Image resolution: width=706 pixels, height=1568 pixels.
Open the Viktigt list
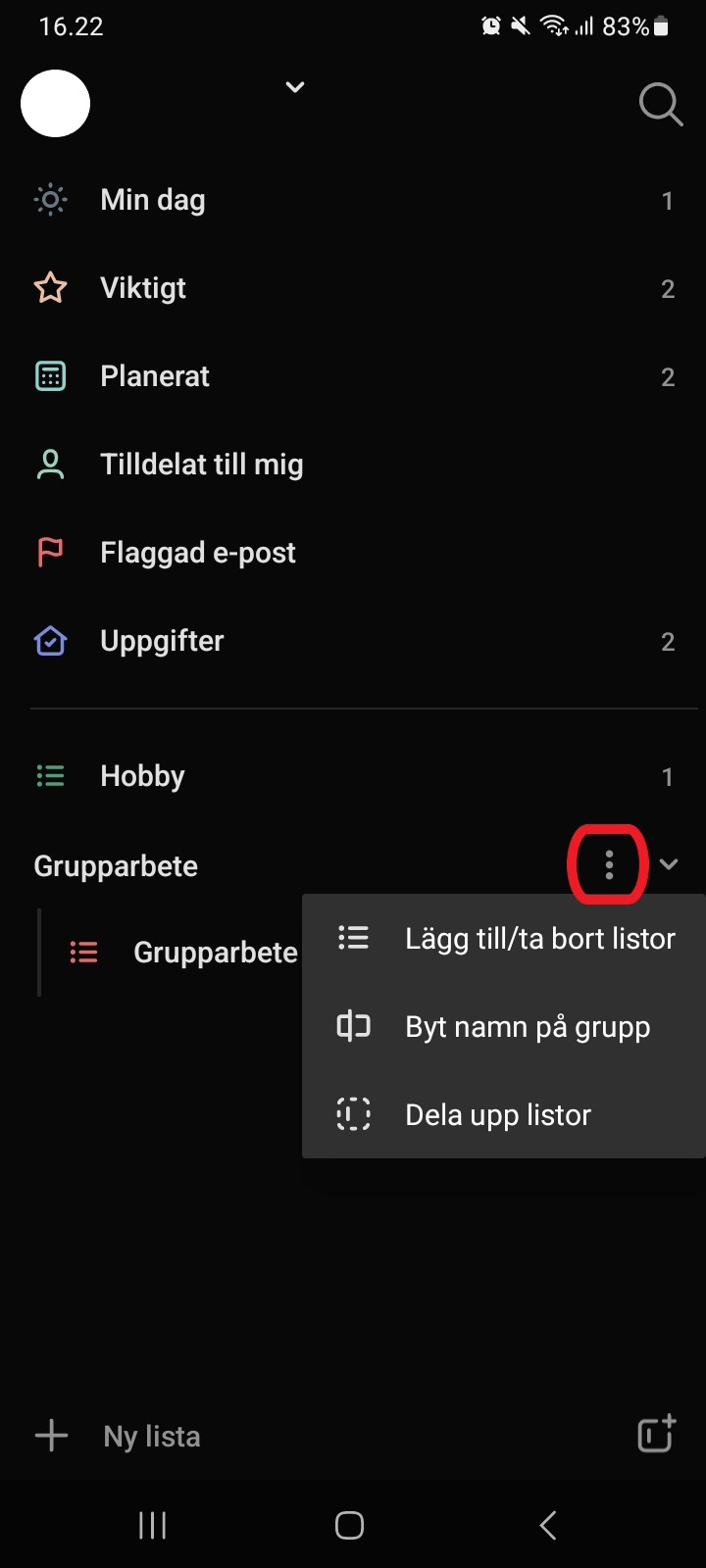pos(353,288)
